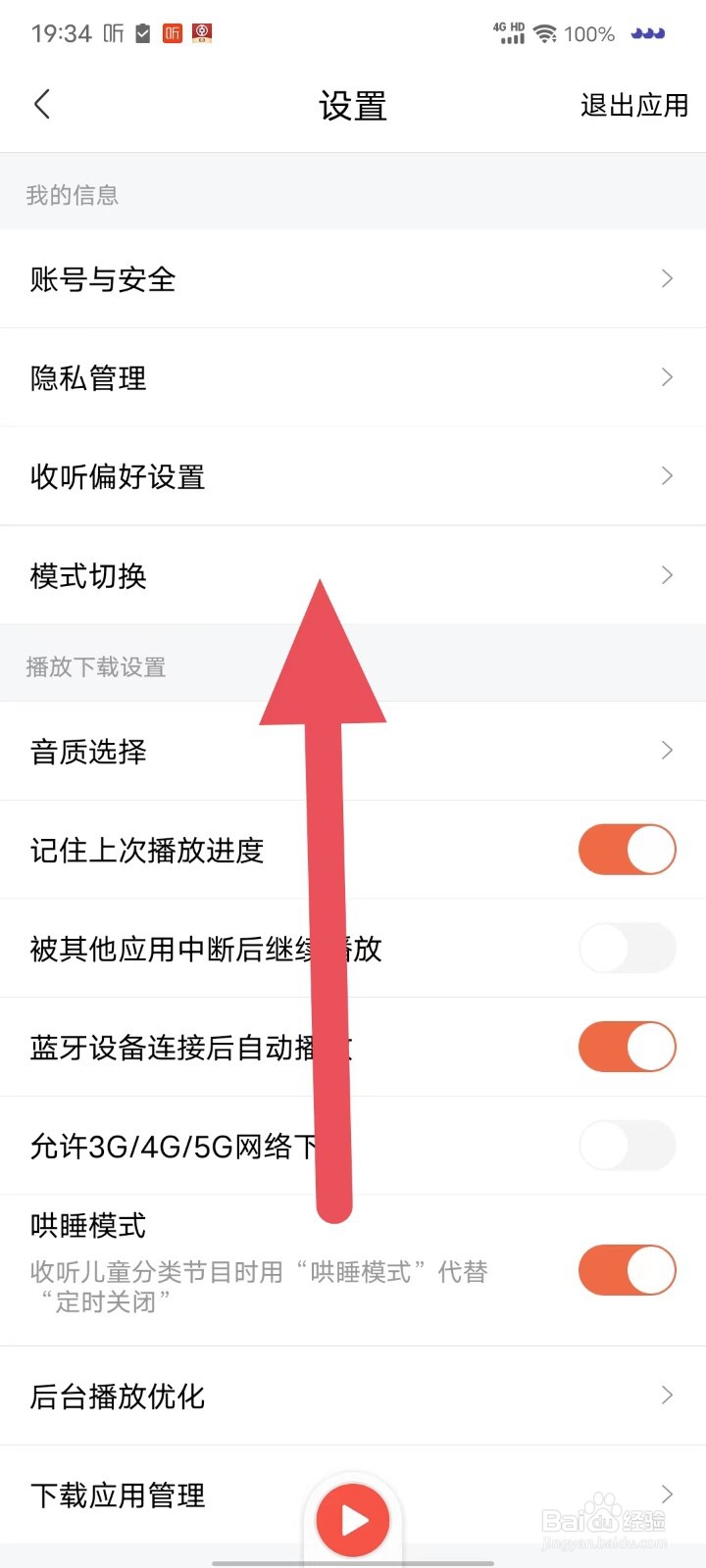
Task: Tap the 100% battery indicator
Action: pyautogui.click(x=589, y=32)
